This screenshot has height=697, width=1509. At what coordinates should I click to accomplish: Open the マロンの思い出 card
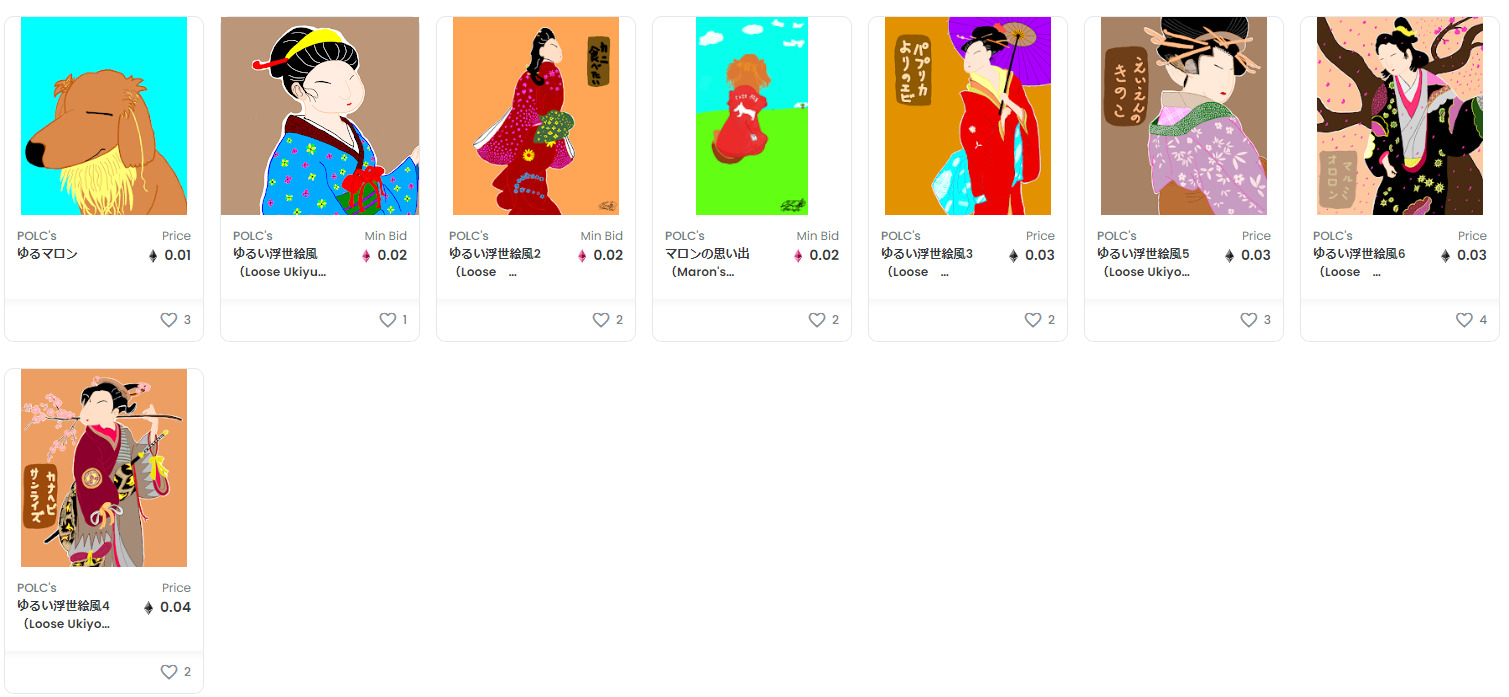(752, 116)
